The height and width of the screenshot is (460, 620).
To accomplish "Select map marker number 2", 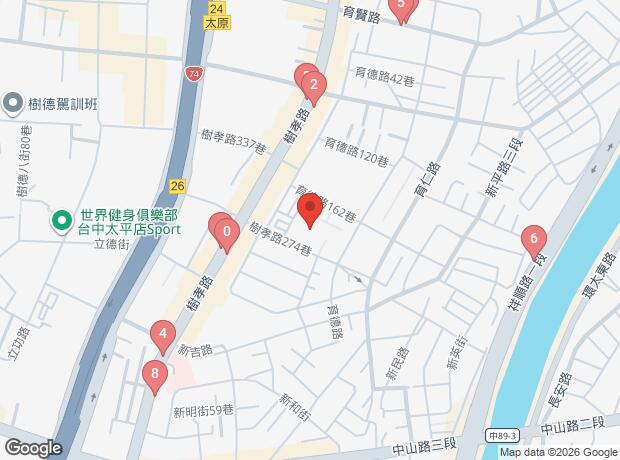I will pos(314,86).
